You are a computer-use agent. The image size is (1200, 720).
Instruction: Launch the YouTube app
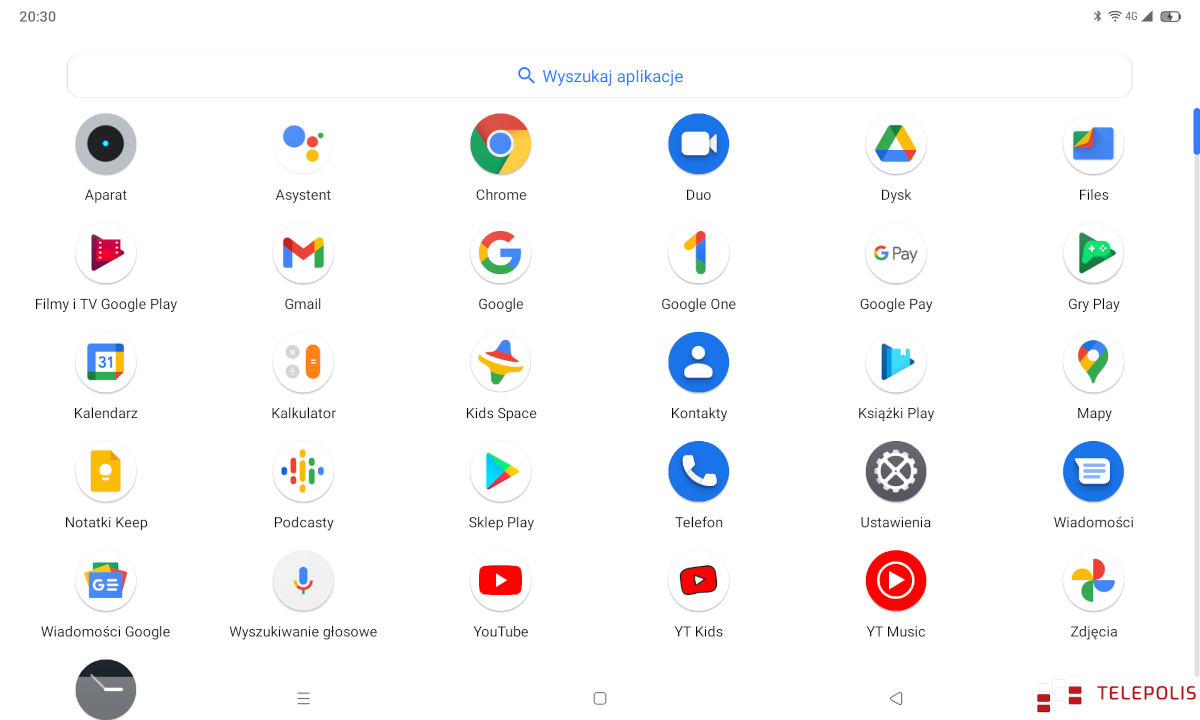pyautogui.click(x=501, y=580)
